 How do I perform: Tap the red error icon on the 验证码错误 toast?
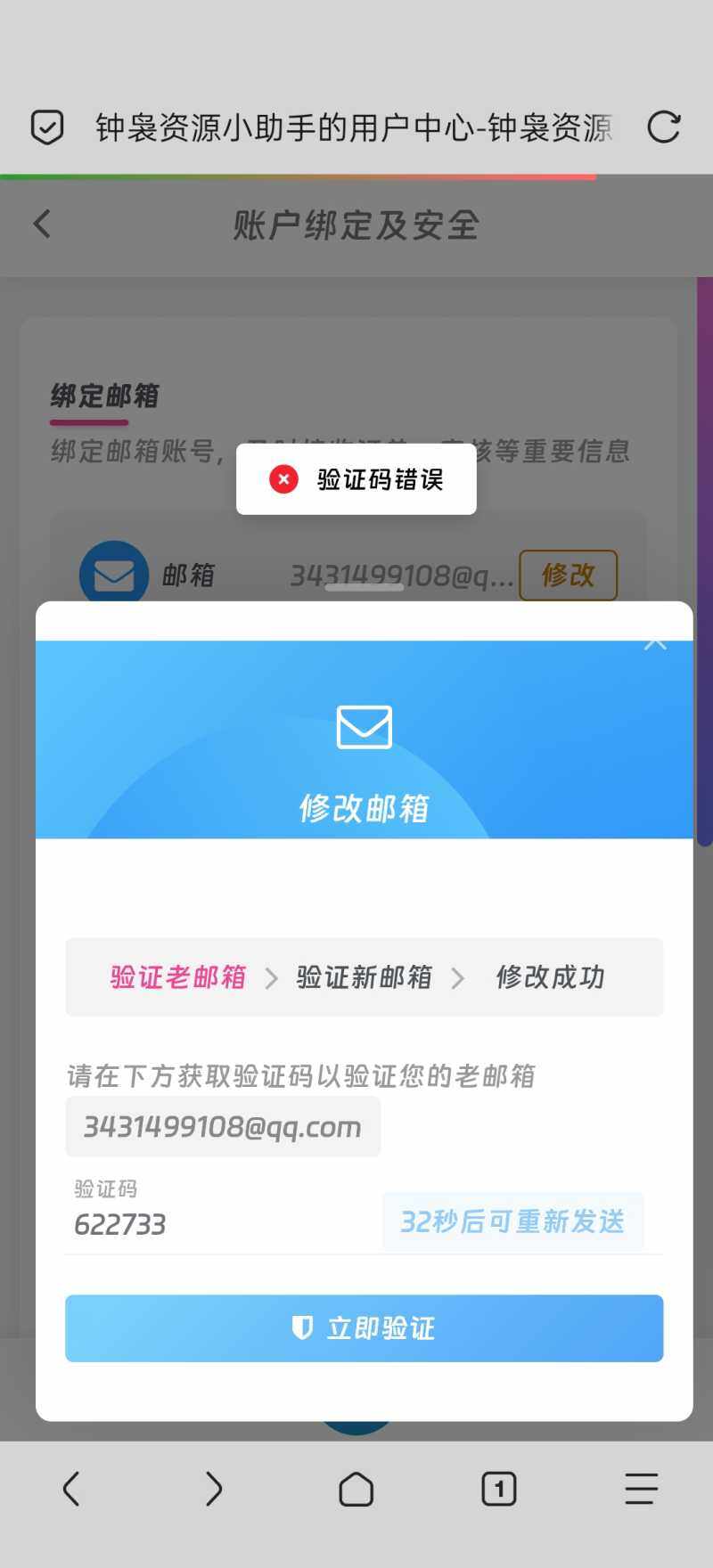coord(283,478)
